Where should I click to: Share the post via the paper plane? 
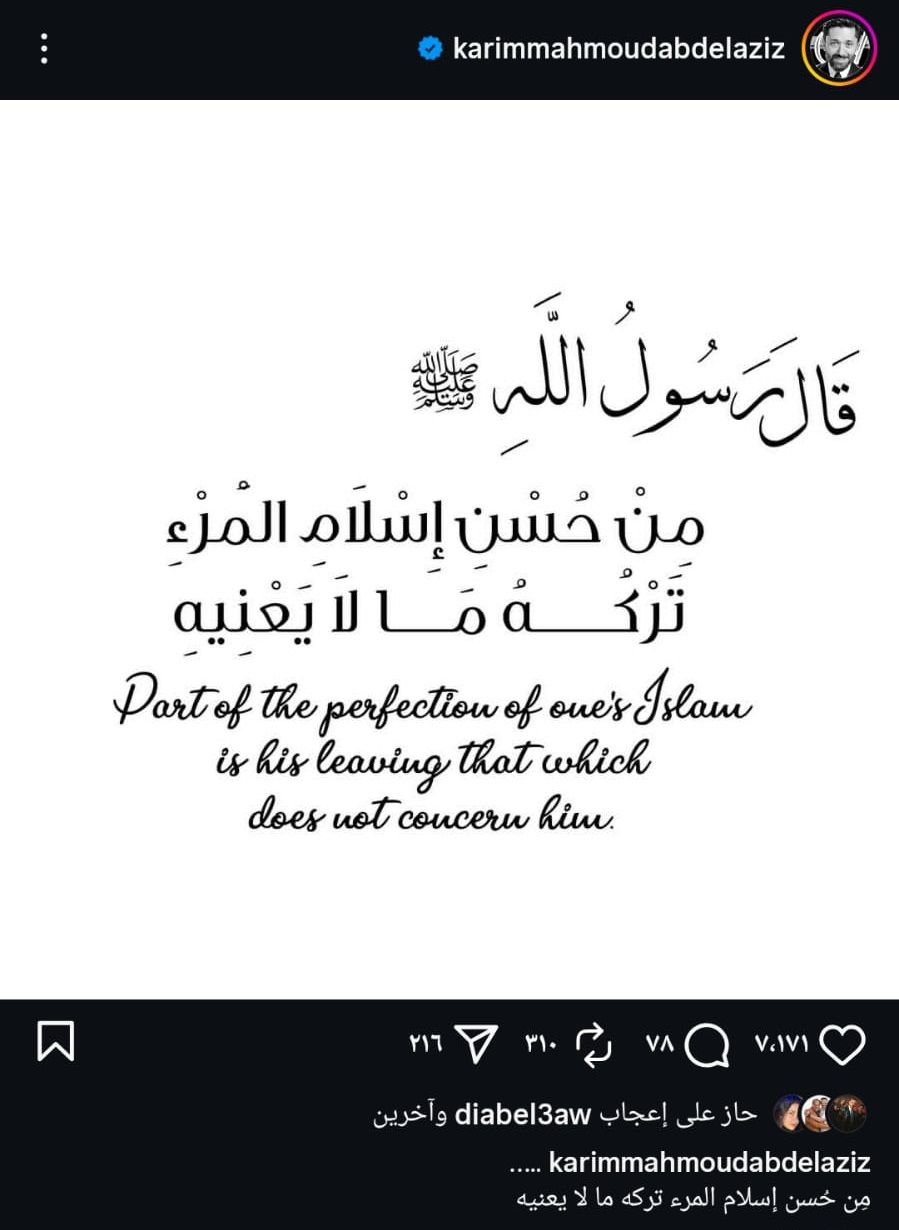pos(476,1044)
